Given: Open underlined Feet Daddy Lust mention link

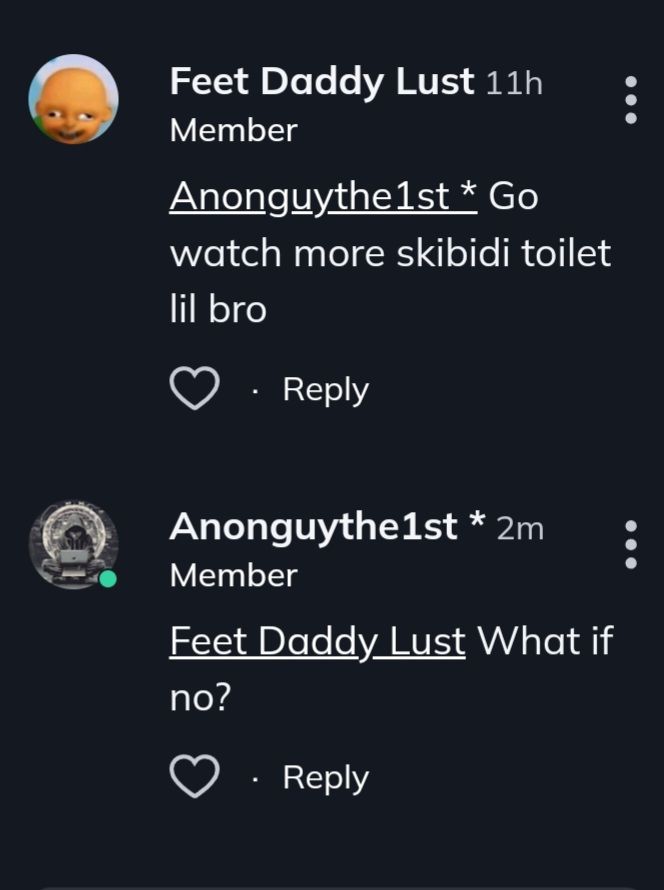Looking at the screenshot, I should click(317, 641).
